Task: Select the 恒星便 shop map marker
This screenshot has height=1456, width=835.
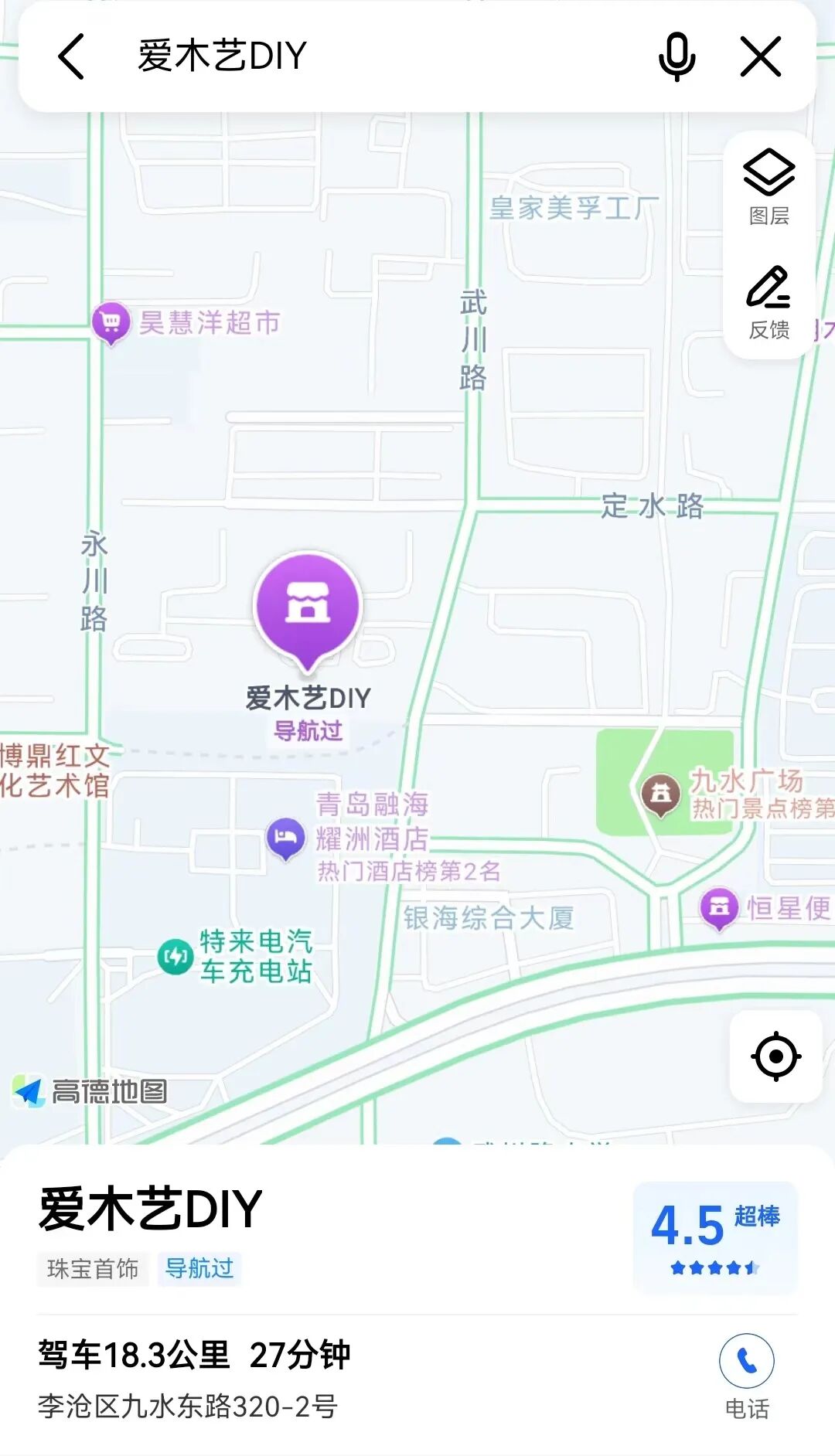Action: [x=719, y=907]
